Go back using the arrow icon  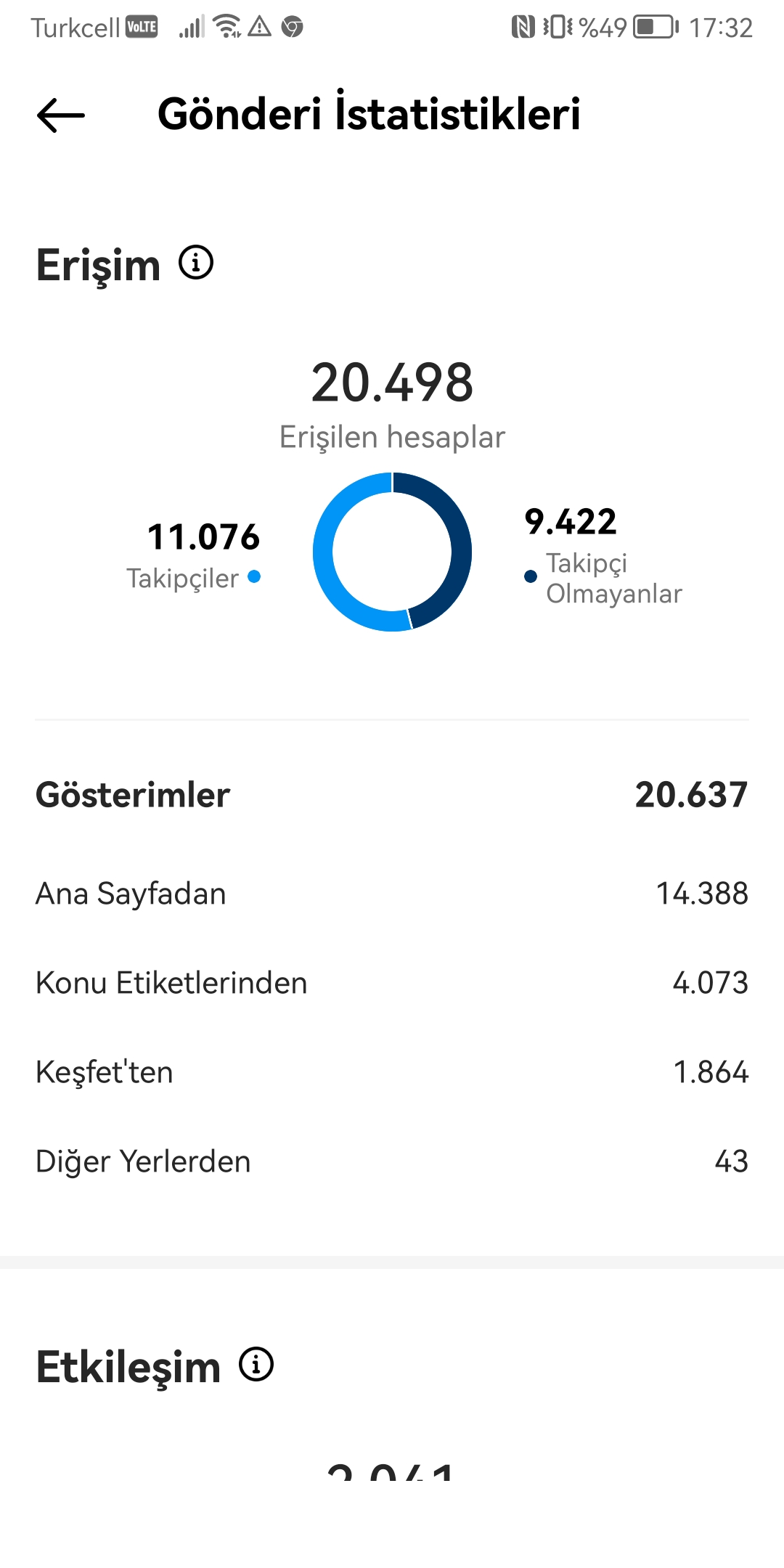coord(61,115)
